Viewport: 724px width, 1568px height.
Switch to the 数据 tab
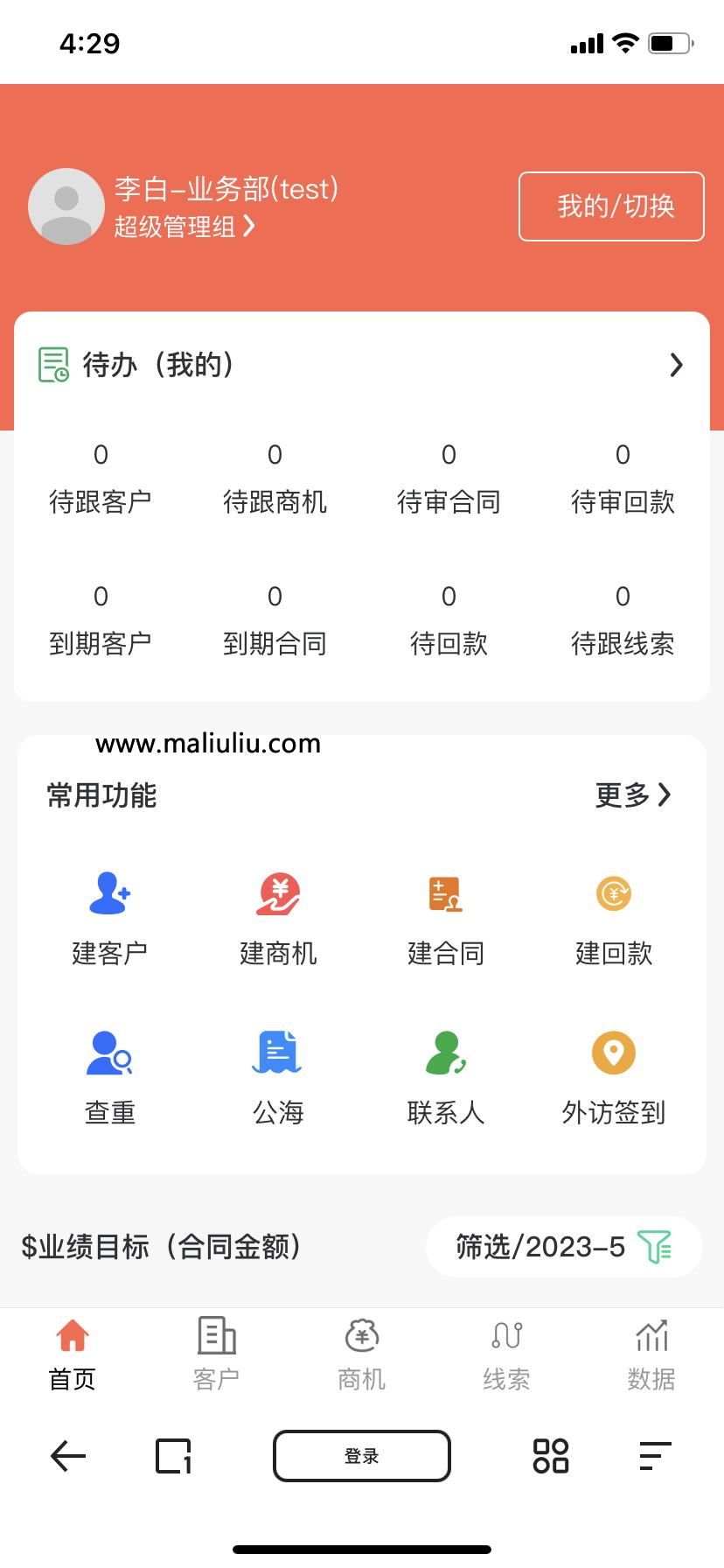[x=651, y=1354]
